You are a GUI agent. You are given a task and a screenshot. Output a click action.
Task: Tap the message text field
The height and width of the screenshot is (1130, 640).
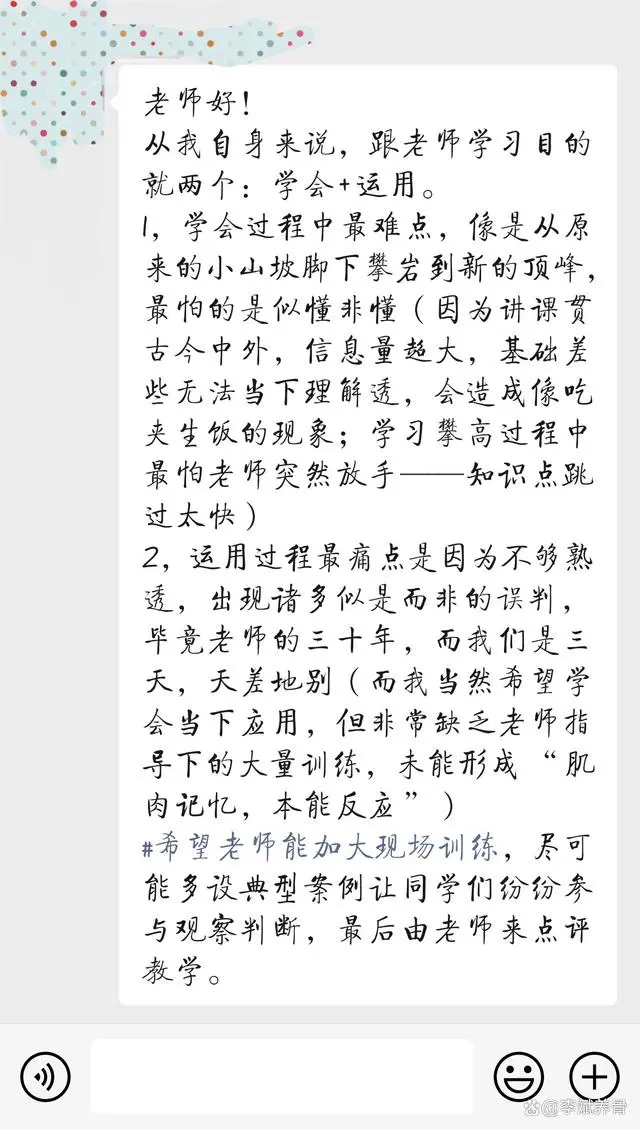click(282, 1077)
